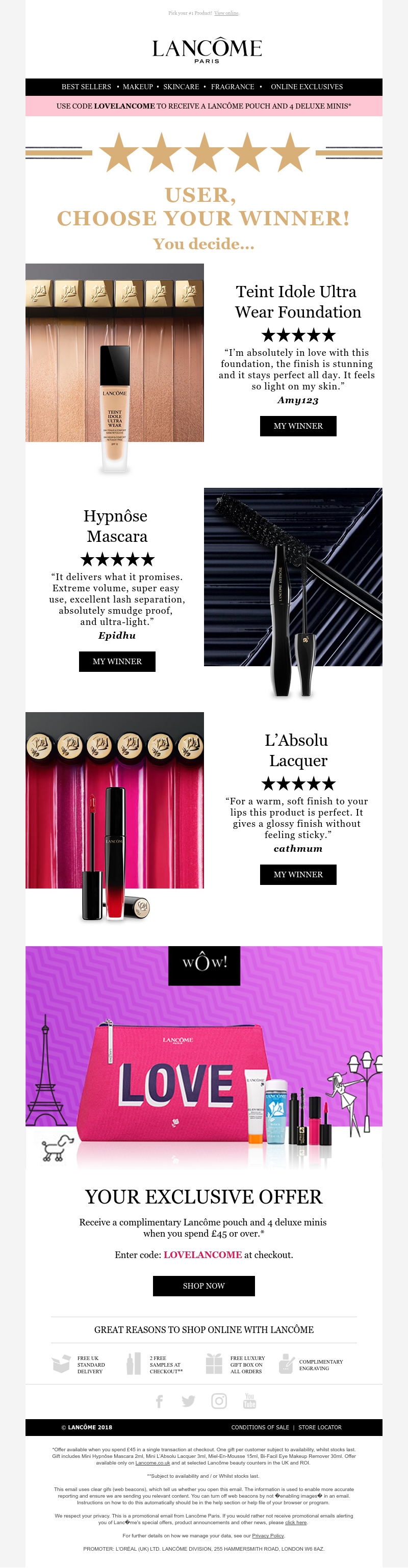This screenshot has height=1568, width=408.
Task: Tap the Shop Now button
Action: point(203,1286)
